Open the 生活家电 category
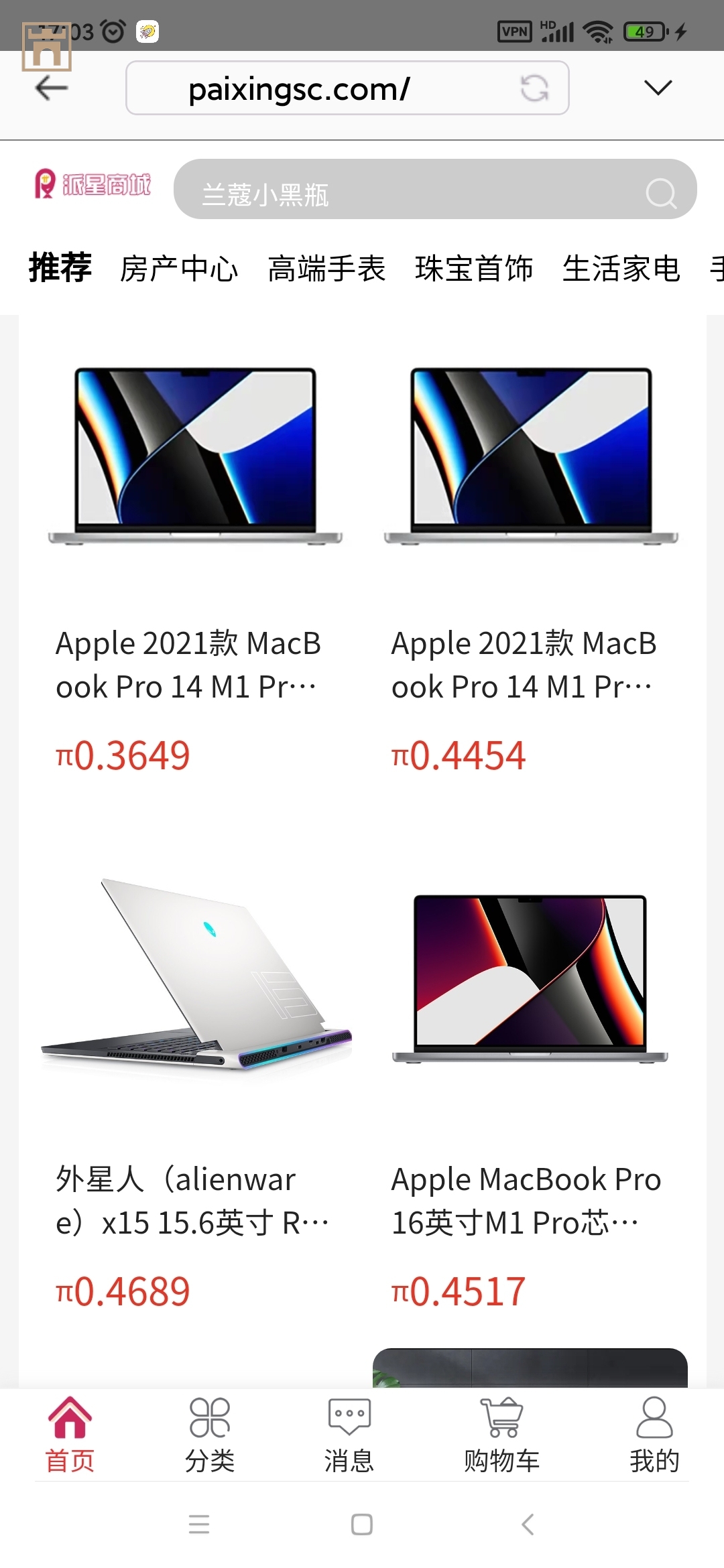 [x=621, y=269]
